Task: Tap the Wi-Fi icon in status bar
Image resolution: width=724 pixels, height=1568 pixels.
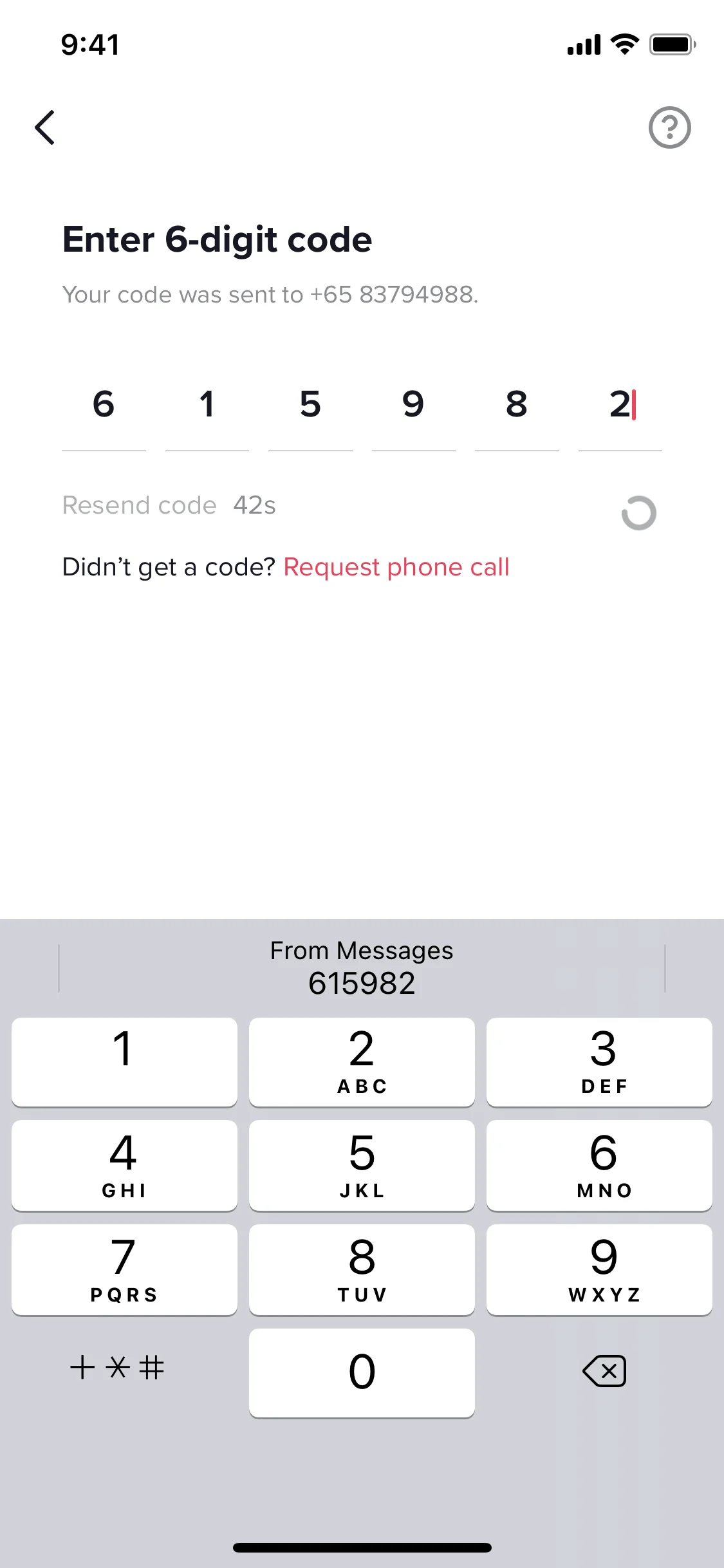Action: click(x=622, y=44)
